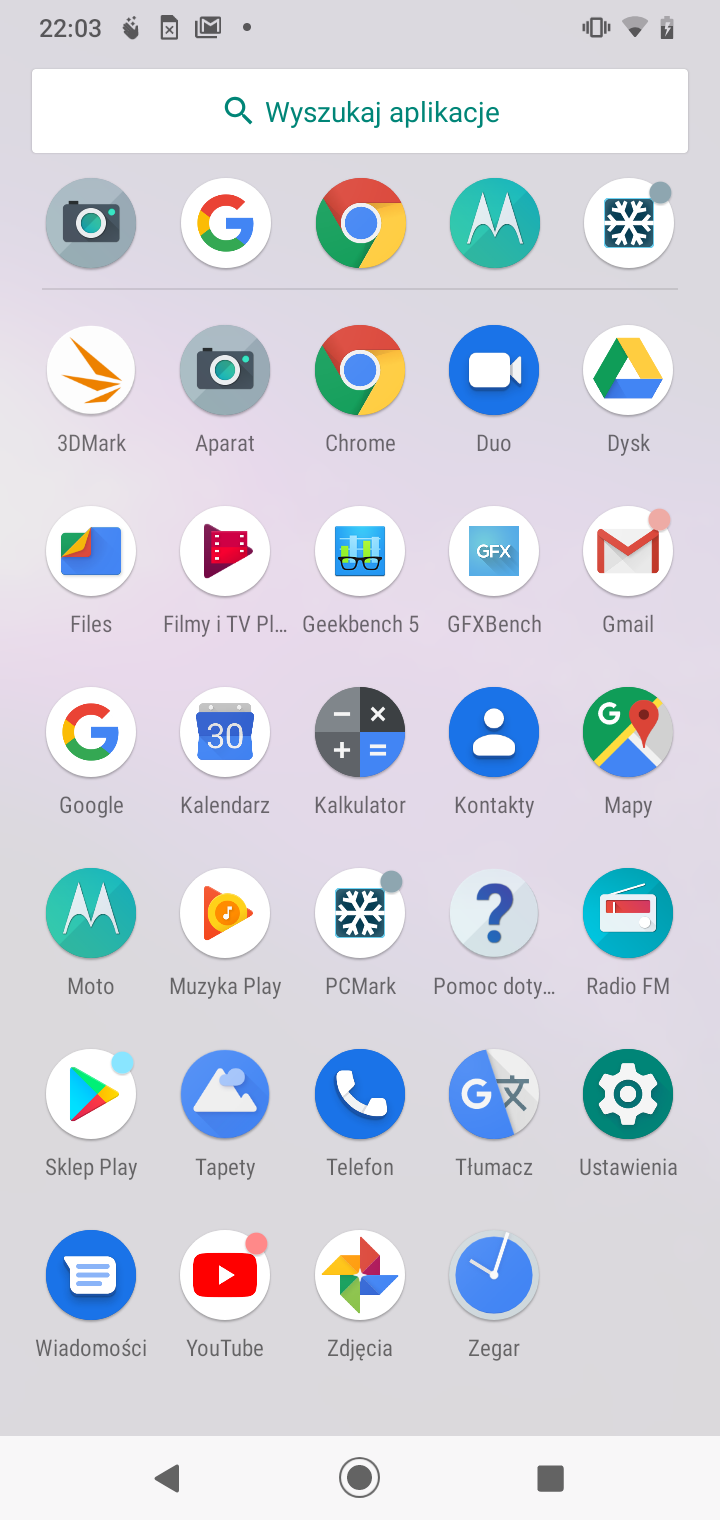Launch Geekbench 5
This screenshot has width=720, height=1520.
pyautogui.click(x=360, y=551)
